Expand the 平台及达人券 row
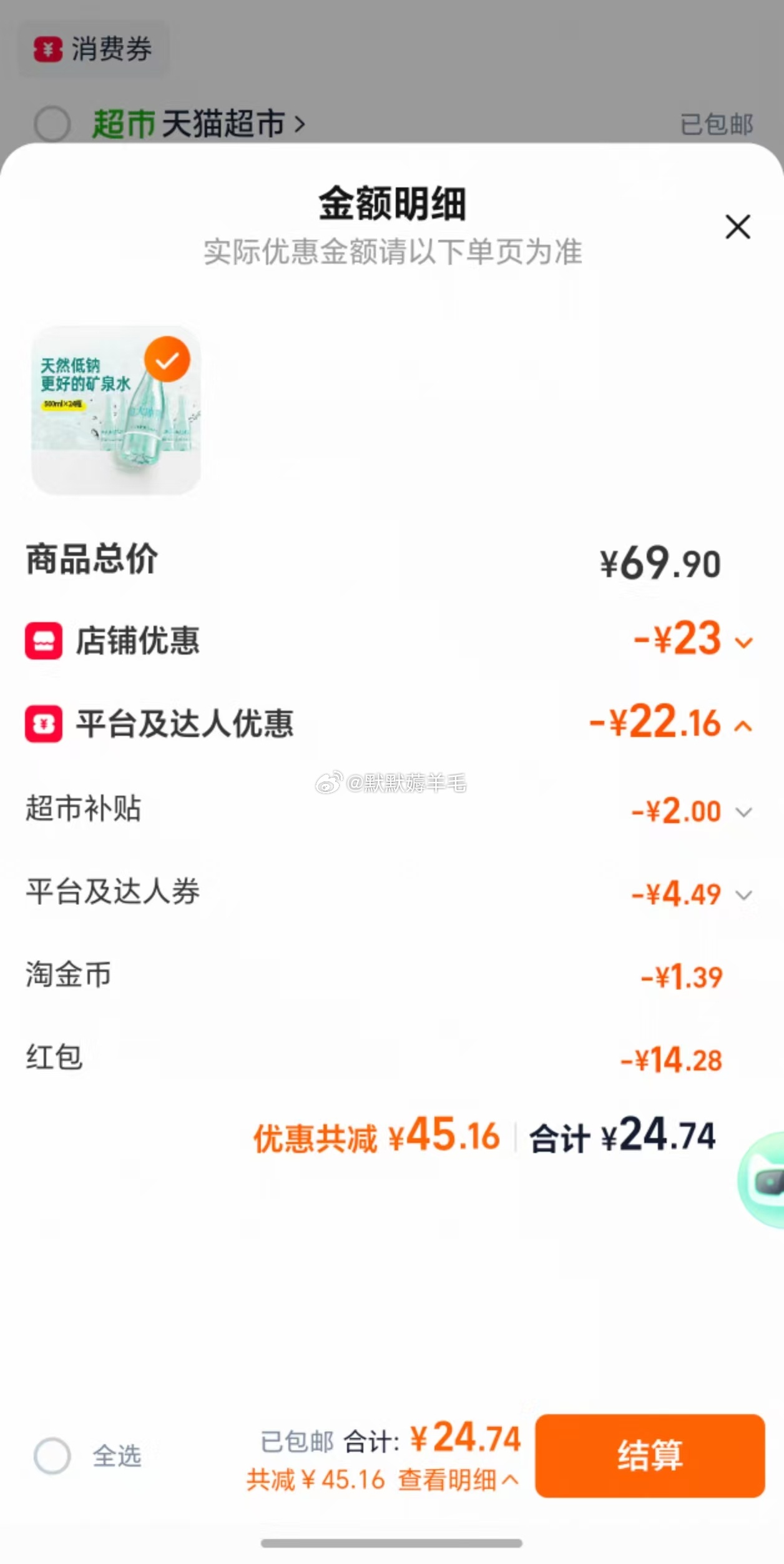This screenshot has height=1564, width=784. pyautogui.click(x=743, y=895)
